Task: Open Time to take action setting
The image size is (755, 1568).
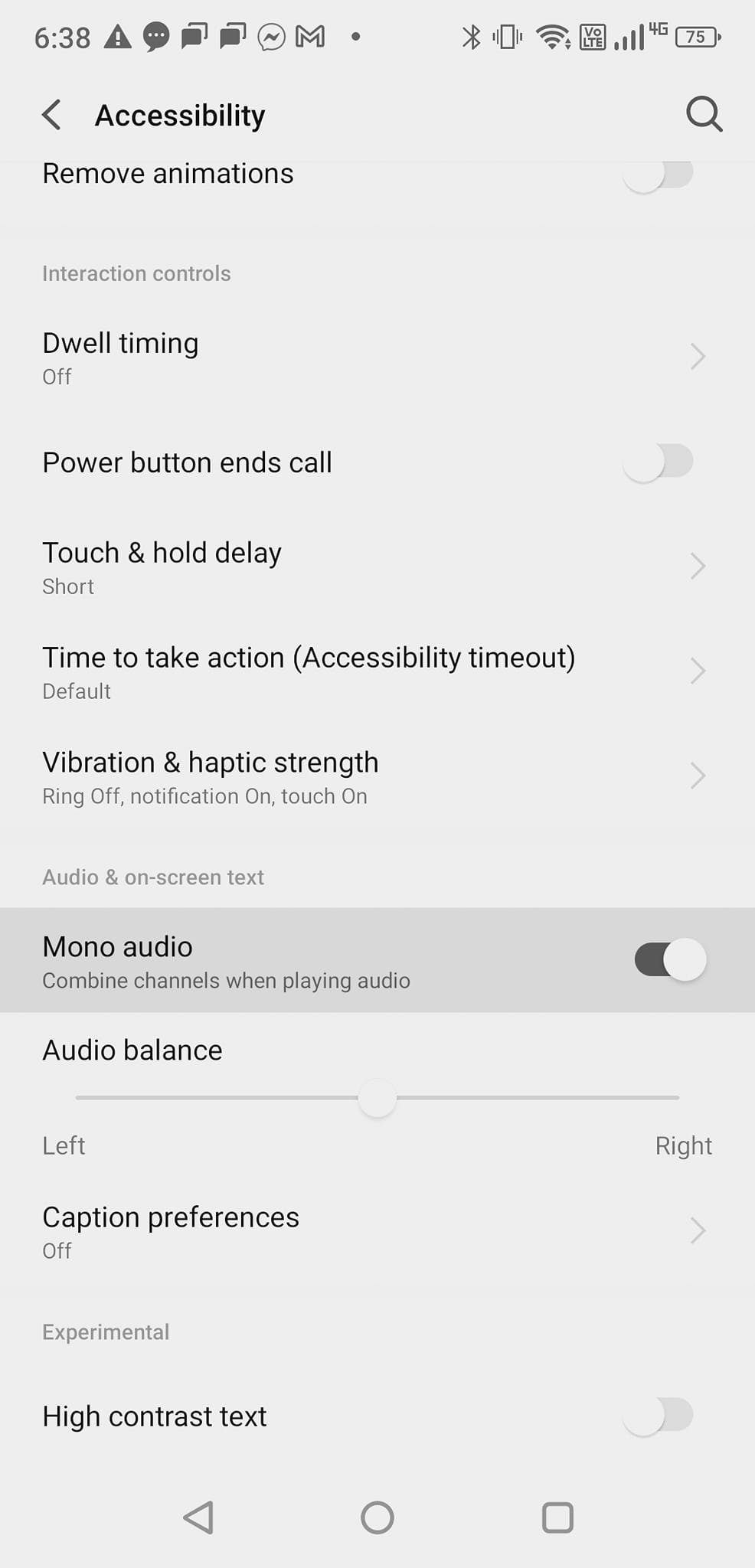Action: click(x=377, y=672)
